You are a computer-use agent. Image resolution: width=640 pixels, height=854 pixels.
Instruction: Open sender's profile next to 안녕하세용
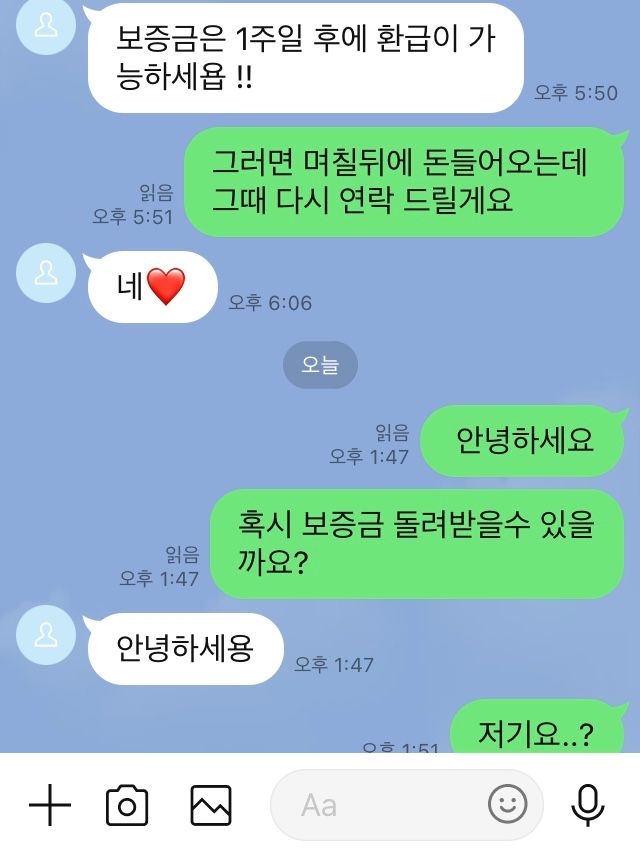tap(46, 635)
